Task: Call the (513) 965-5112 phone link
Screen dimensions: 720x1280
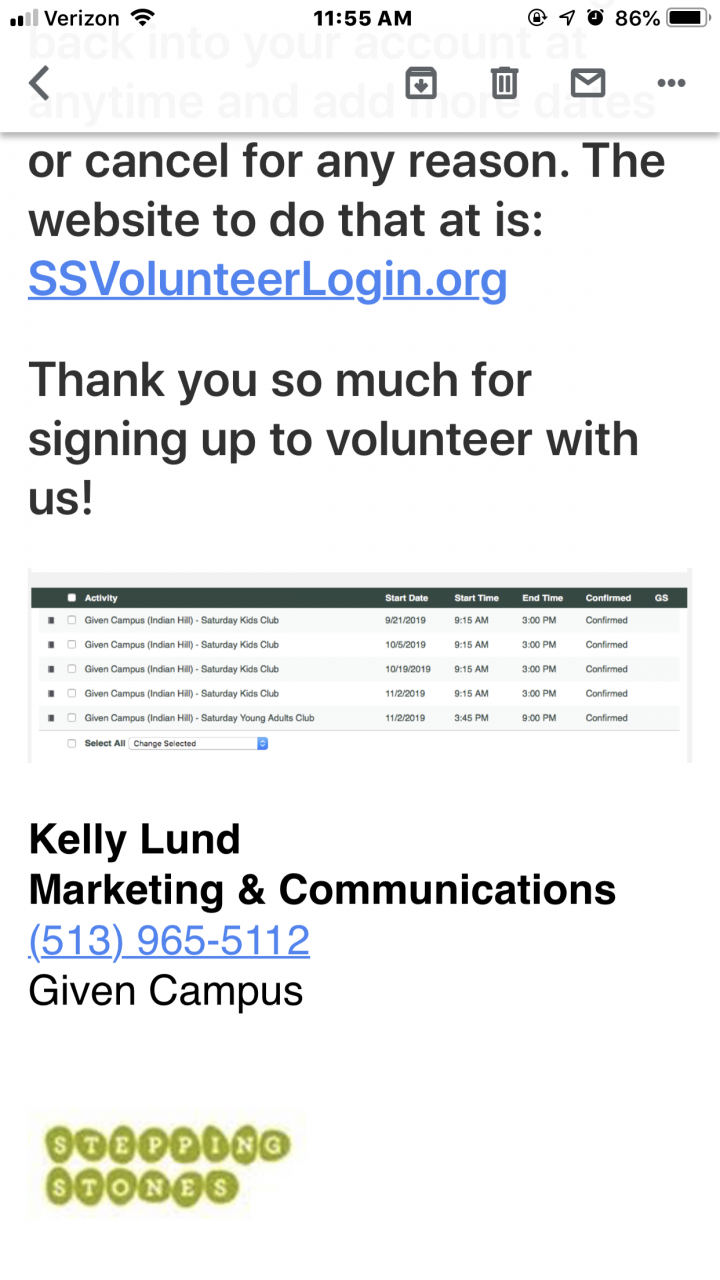Action: (169, 940)
